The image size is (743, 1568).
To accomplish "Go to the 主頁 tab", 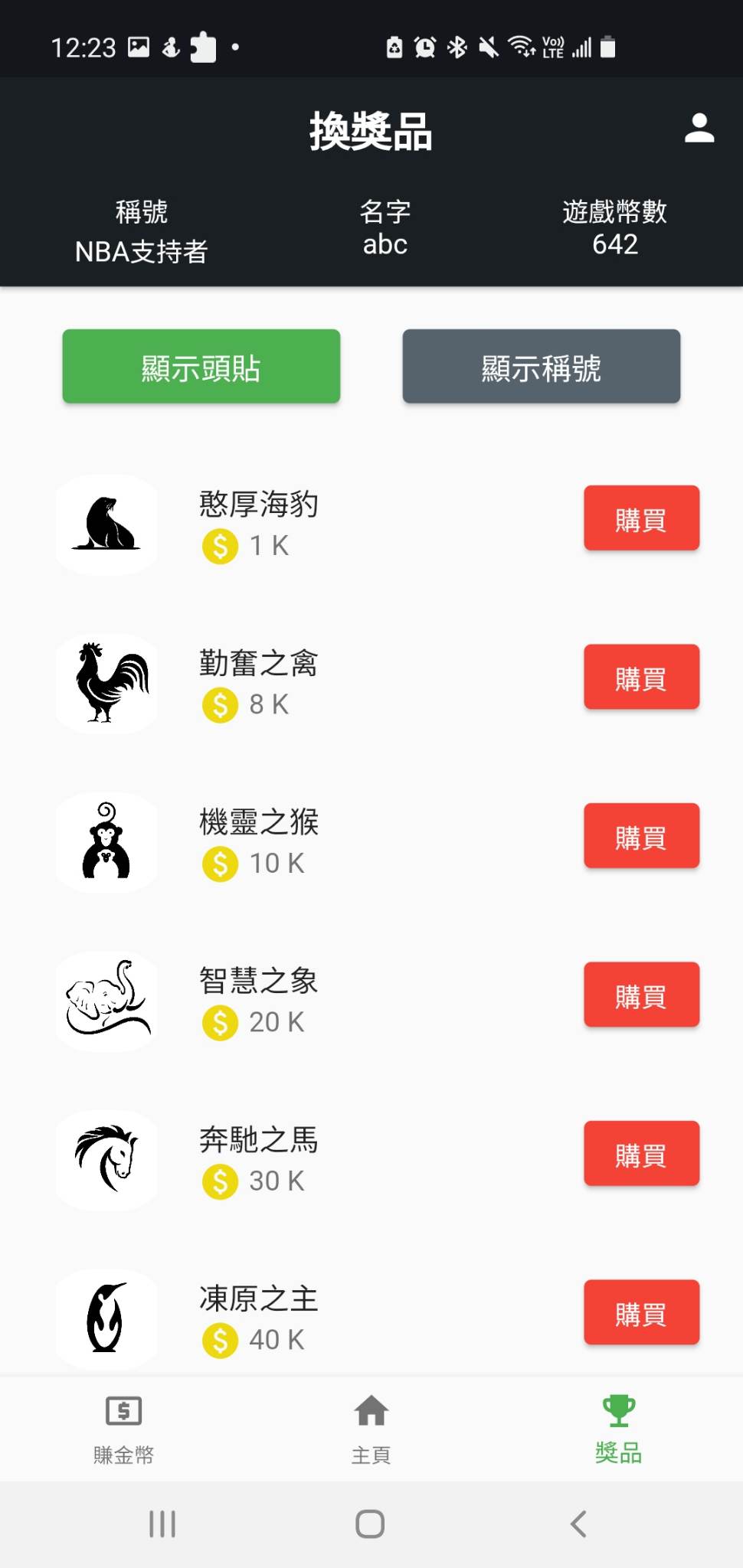I will (x=371, y=1429).
